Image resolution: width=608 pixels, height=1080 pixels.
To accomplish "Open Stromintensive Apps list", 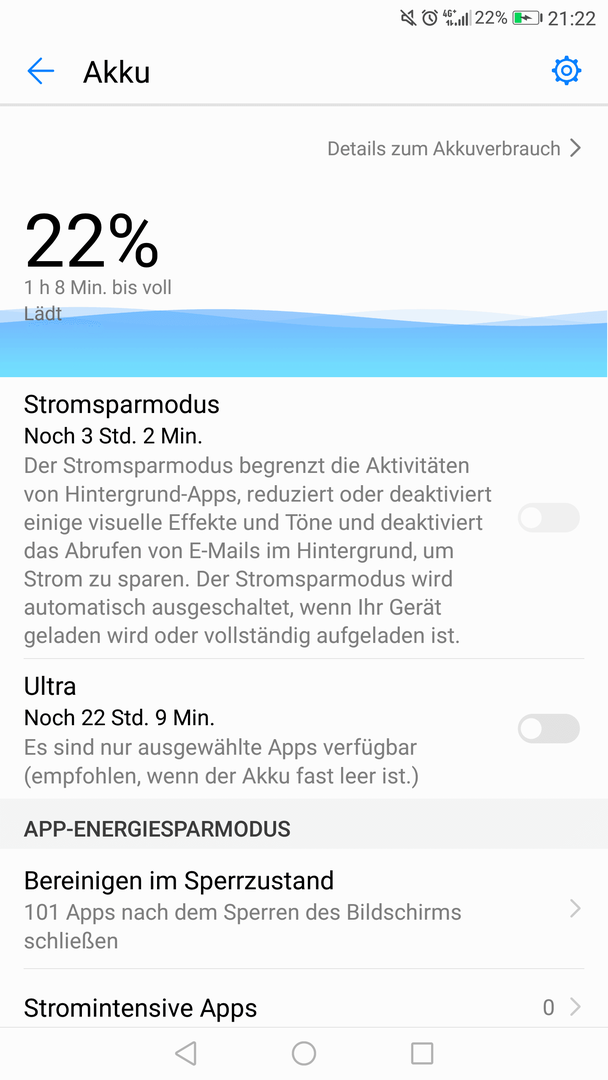I will (x=300, y=1006).
